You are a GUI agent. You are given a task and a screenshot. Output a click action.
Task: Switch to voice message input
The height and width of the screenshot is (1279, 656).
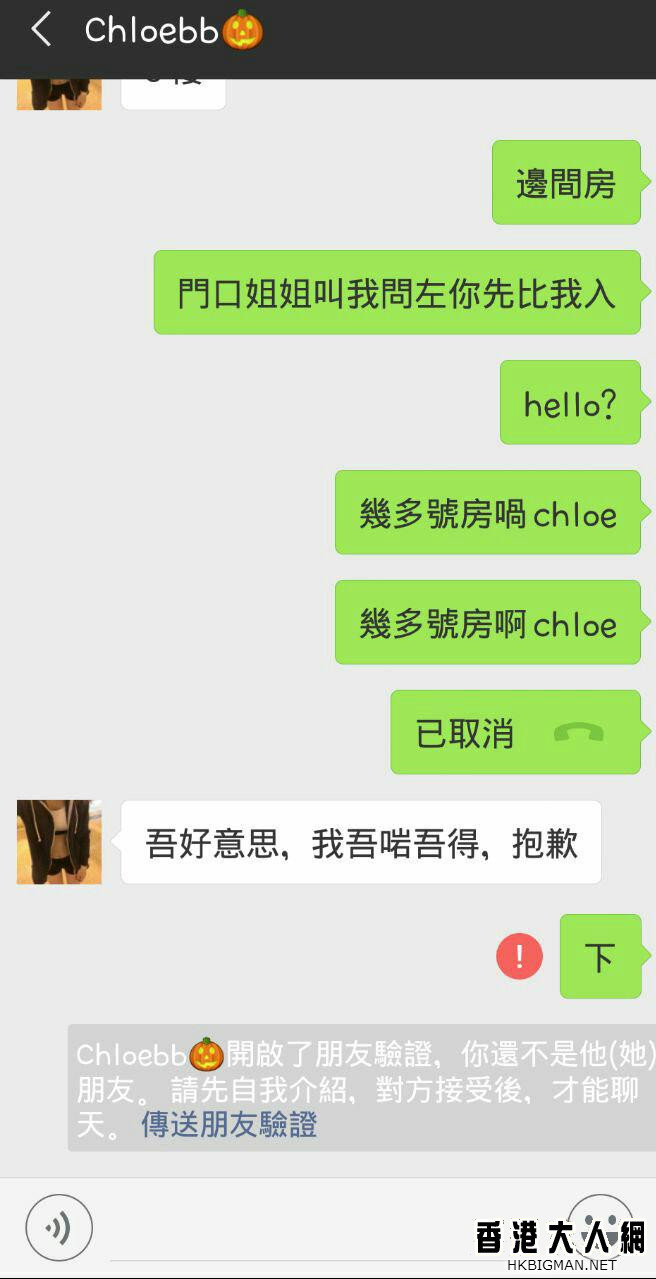tap(59, 1227)
